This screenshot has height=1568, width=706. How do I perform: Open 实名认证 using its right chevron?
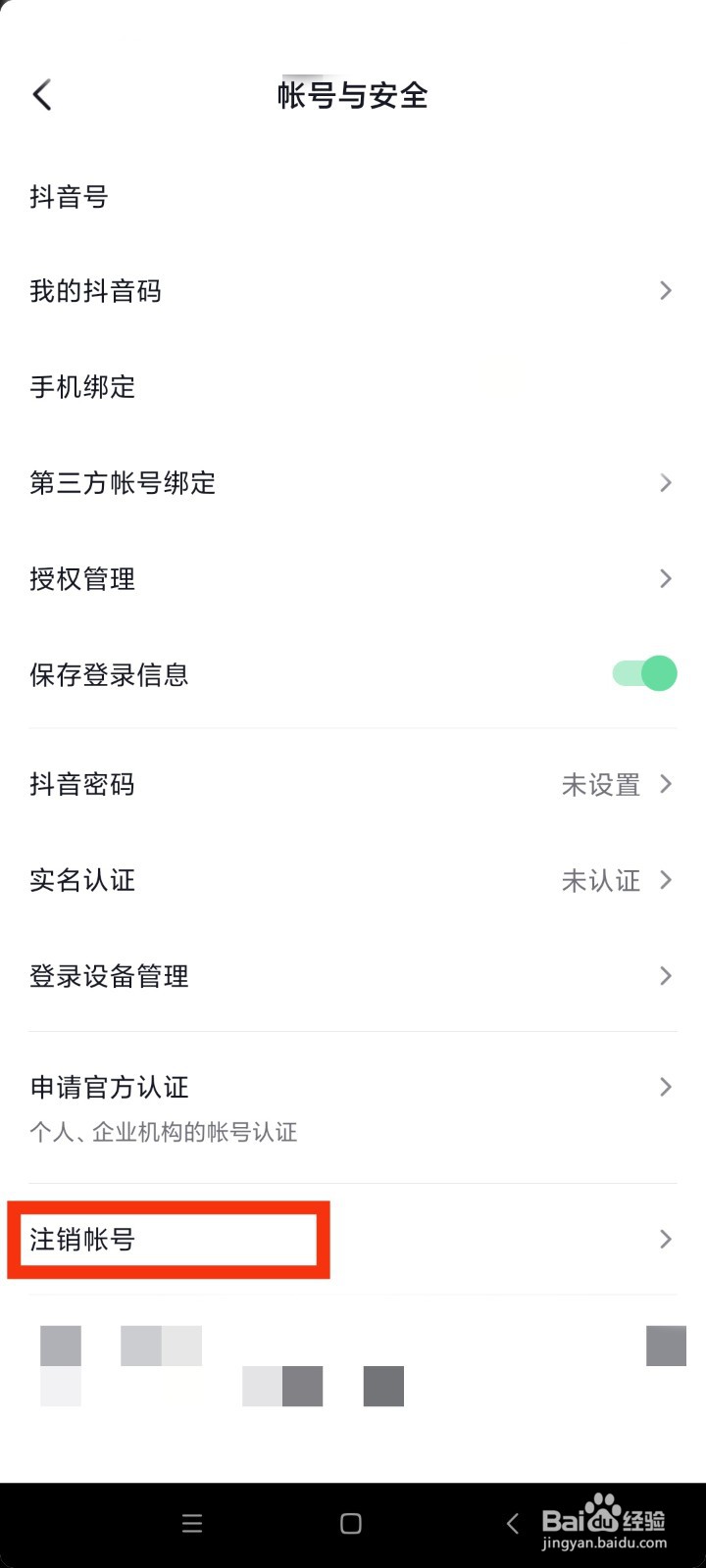click(x=665, y=880)
